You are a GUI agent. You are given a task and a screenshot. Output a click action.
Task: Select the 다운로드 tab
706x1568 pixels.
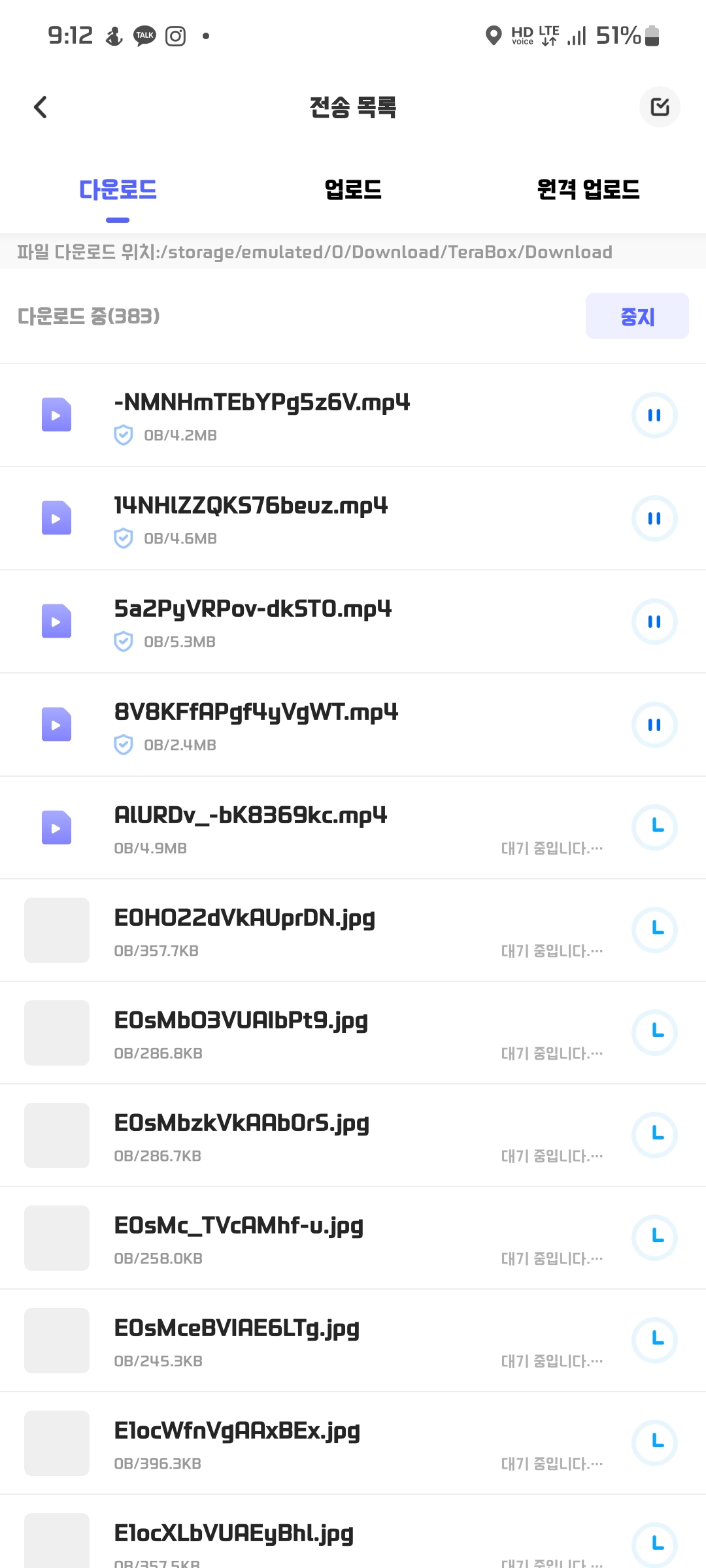(118, 189)
